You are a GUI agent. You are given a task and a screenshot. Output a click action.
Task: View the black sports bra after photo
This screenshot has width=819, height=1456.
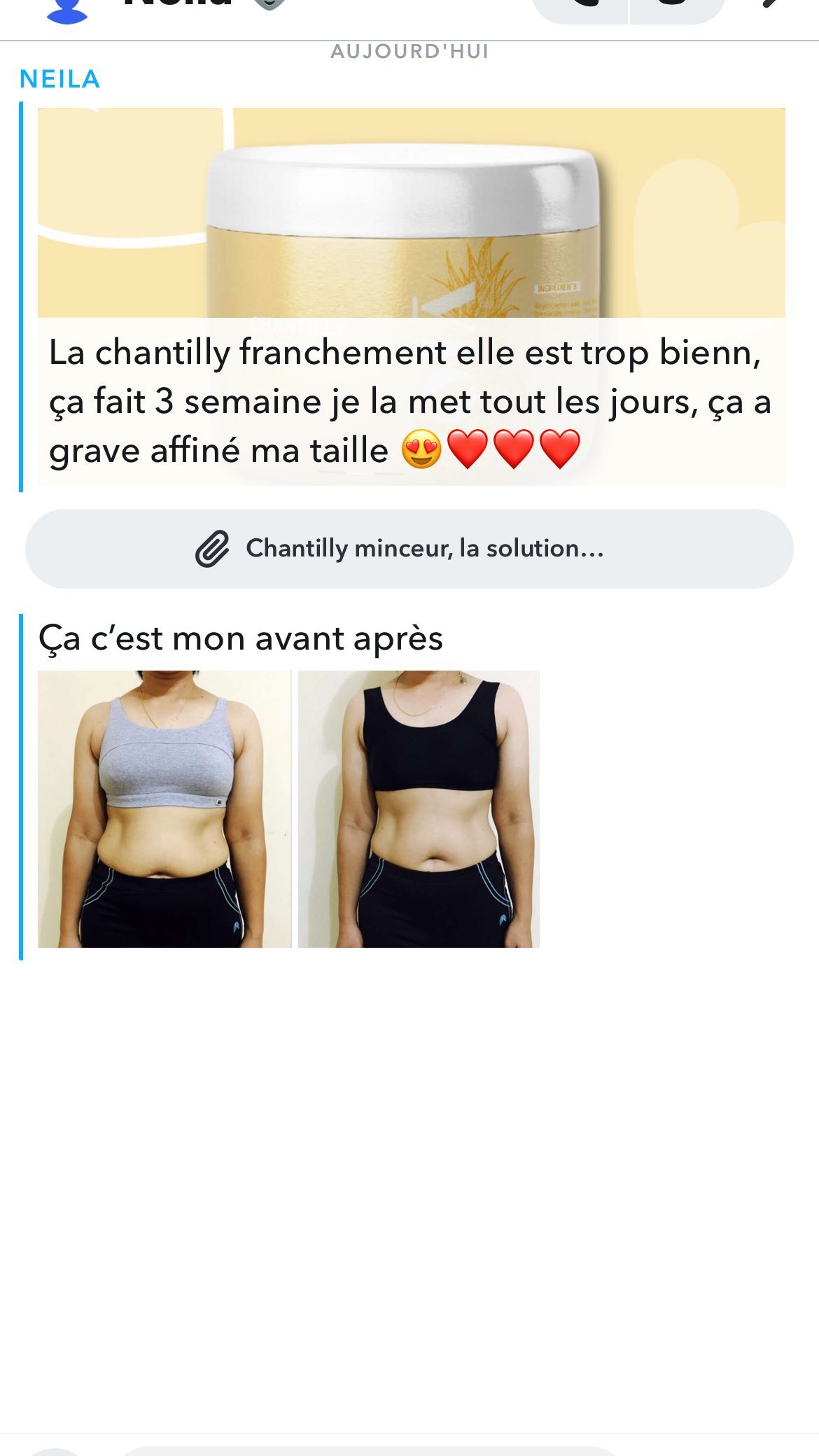[x=419, y=809]
